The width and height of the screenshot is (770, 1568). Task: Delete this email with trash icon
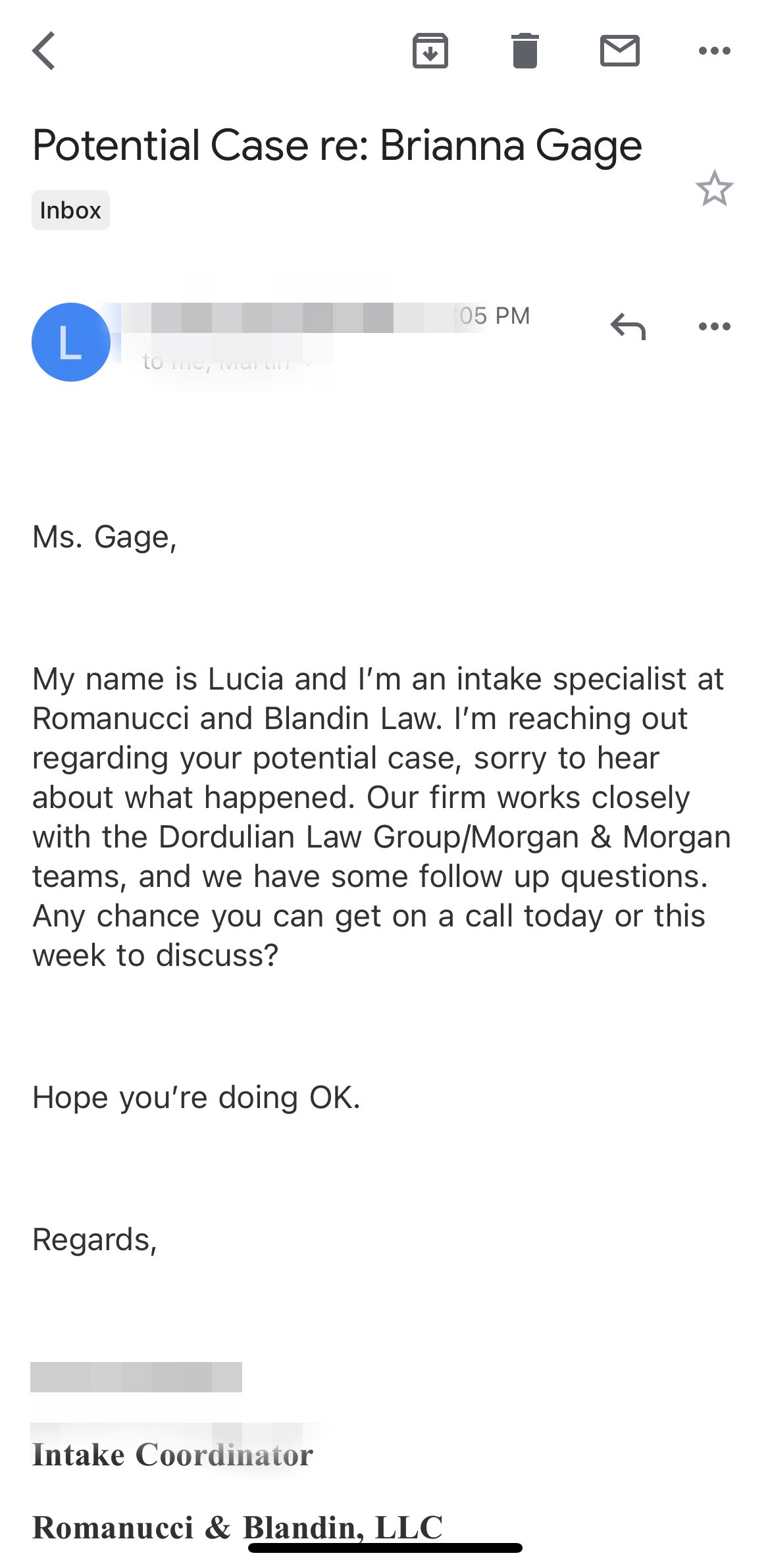point(525,51)
